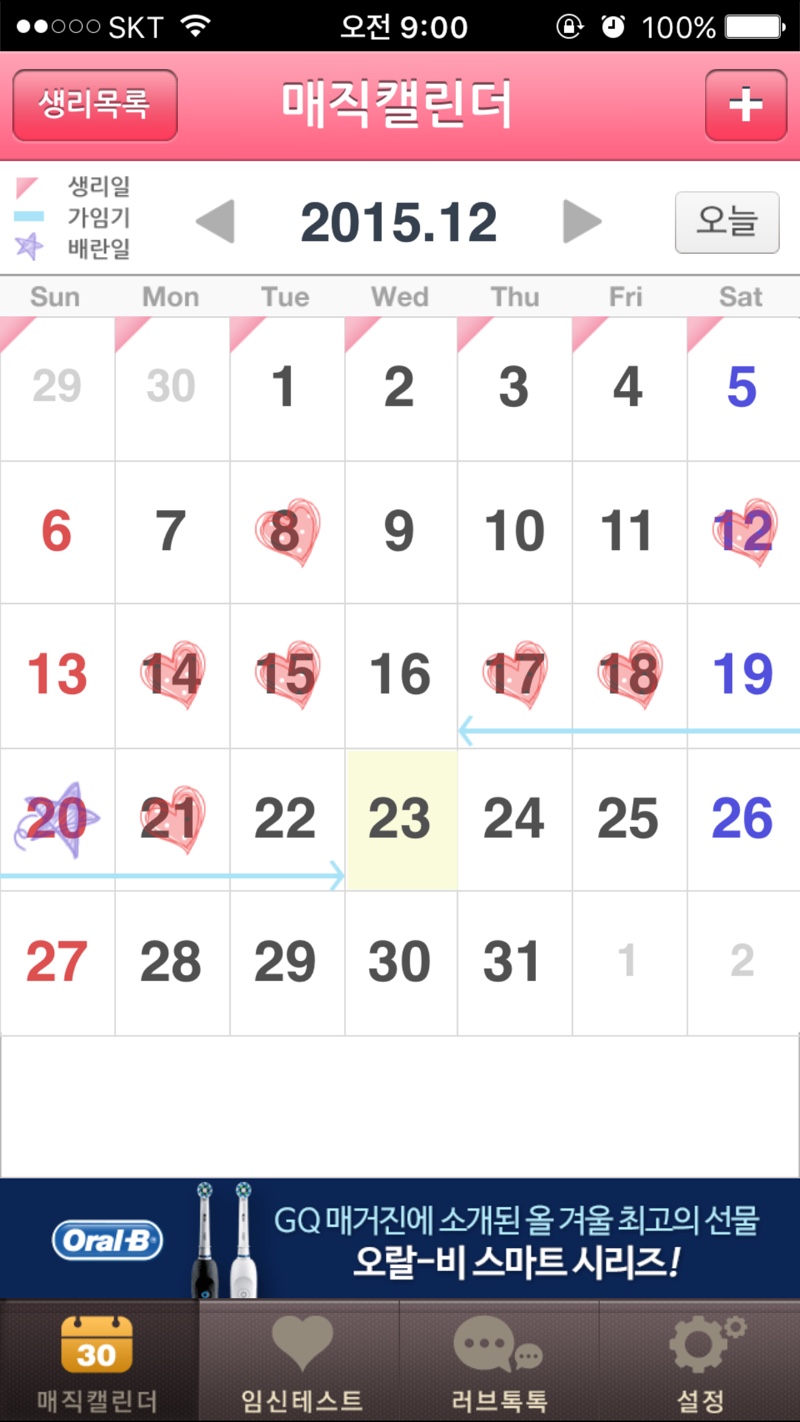Image resolution: width=800 pixels, height=1422 pixels.
Task: Select December 31 on the calendar
Action: (515, 963)
